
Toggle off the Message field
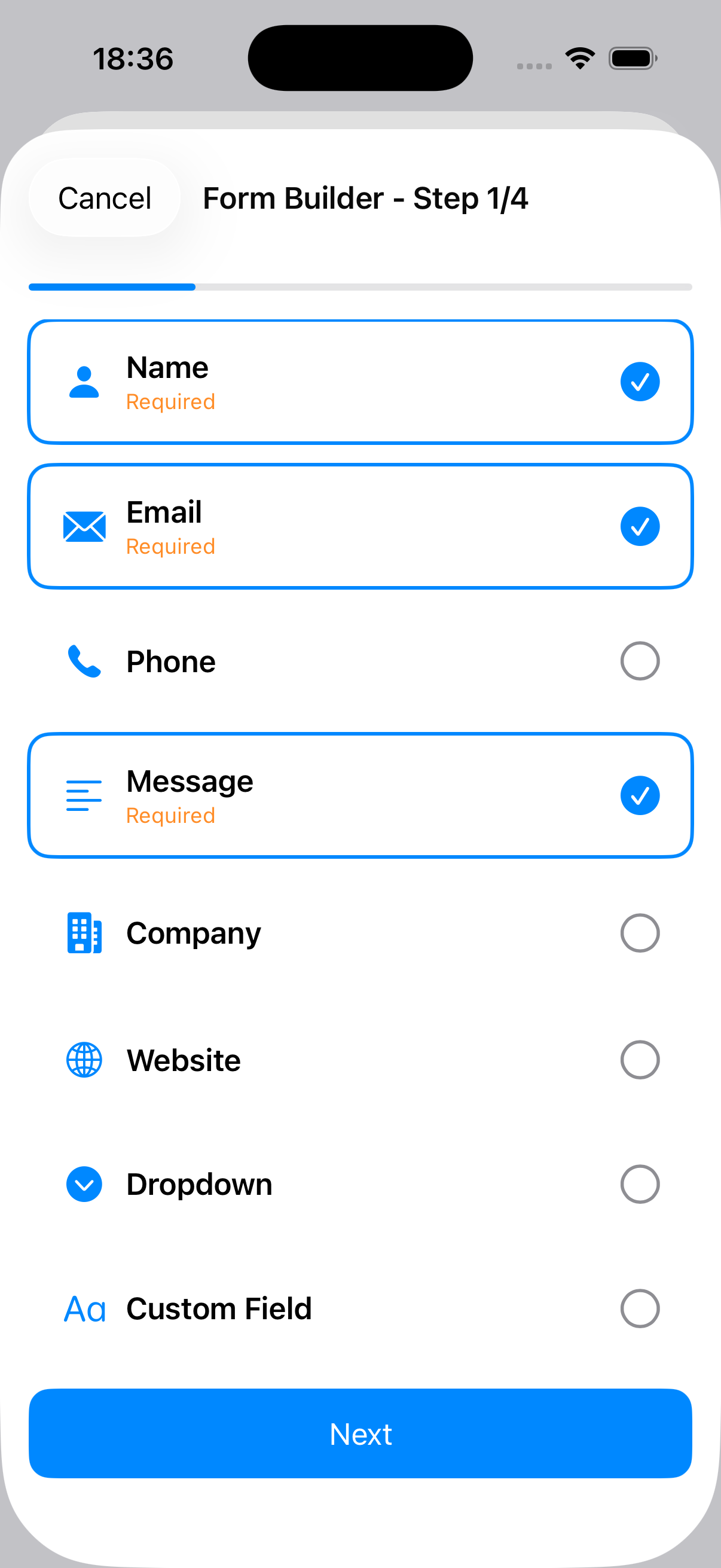pyautogui.click(x=640, y=795)
